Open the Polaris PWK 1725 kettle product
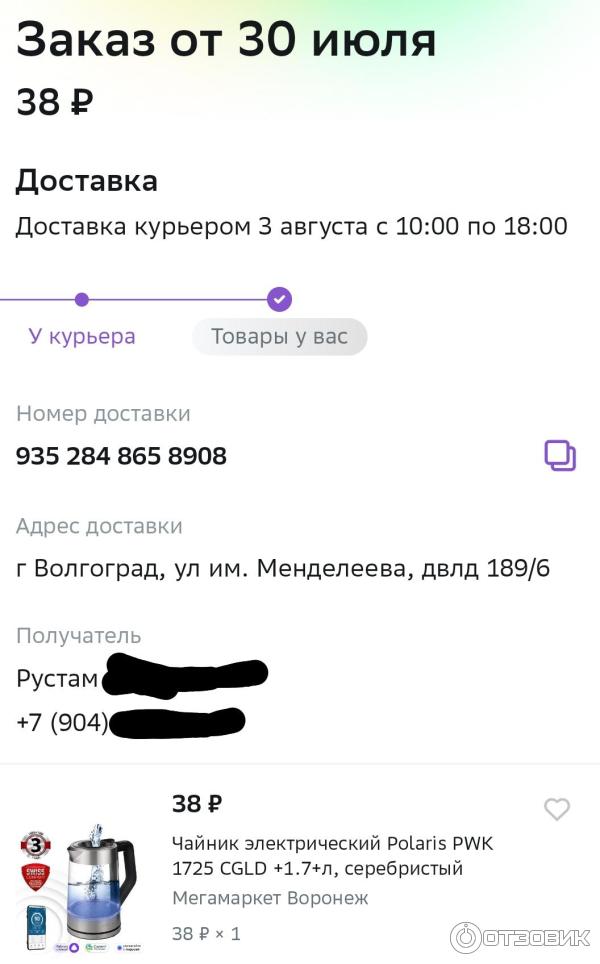The image size is (600, 964). click(332, 856)
